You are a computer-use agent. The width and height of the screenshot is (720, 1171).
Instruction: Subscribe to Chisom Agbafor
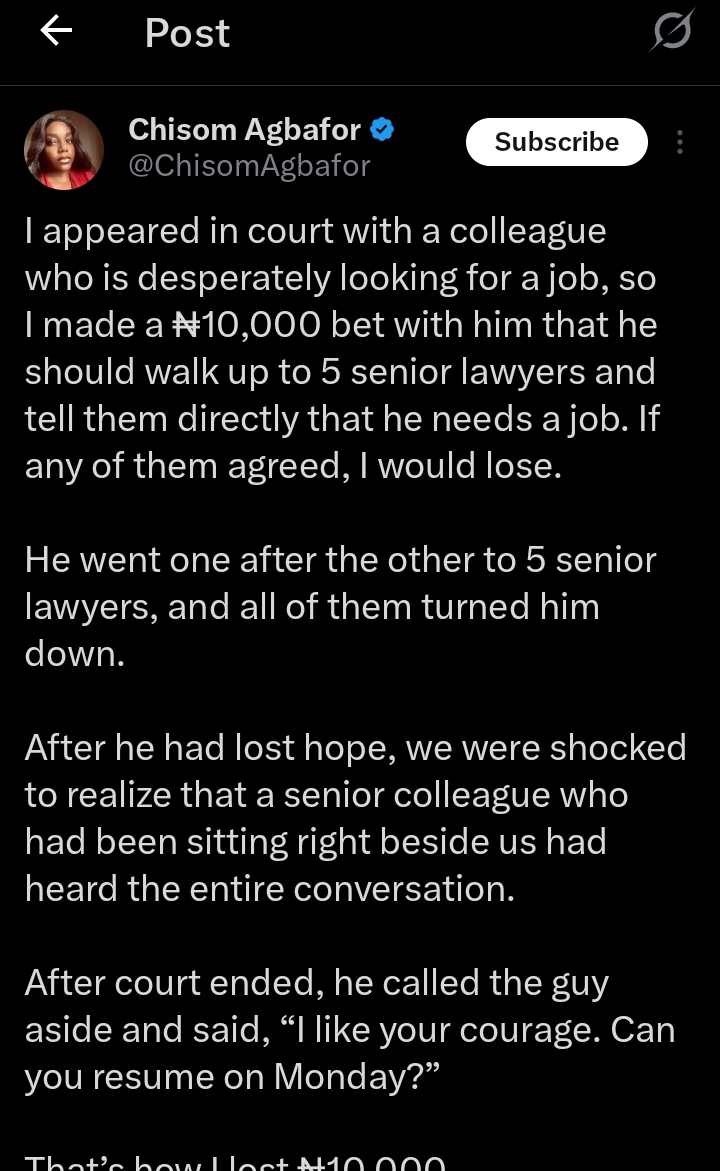point(556,142)
